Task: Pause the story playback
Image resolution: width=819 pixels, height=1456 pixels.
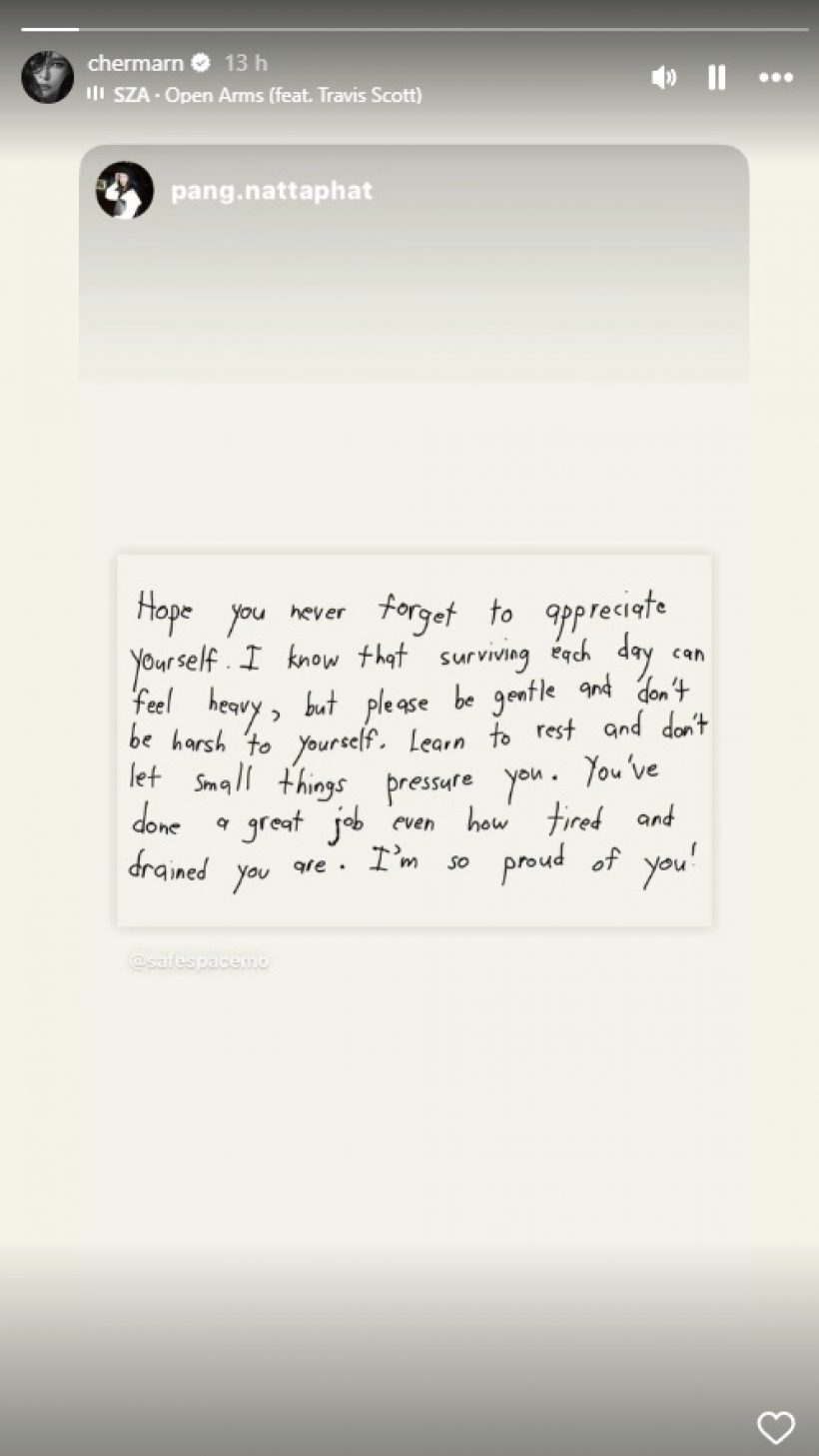Action: pyautogui.click(x=717, y=78)
